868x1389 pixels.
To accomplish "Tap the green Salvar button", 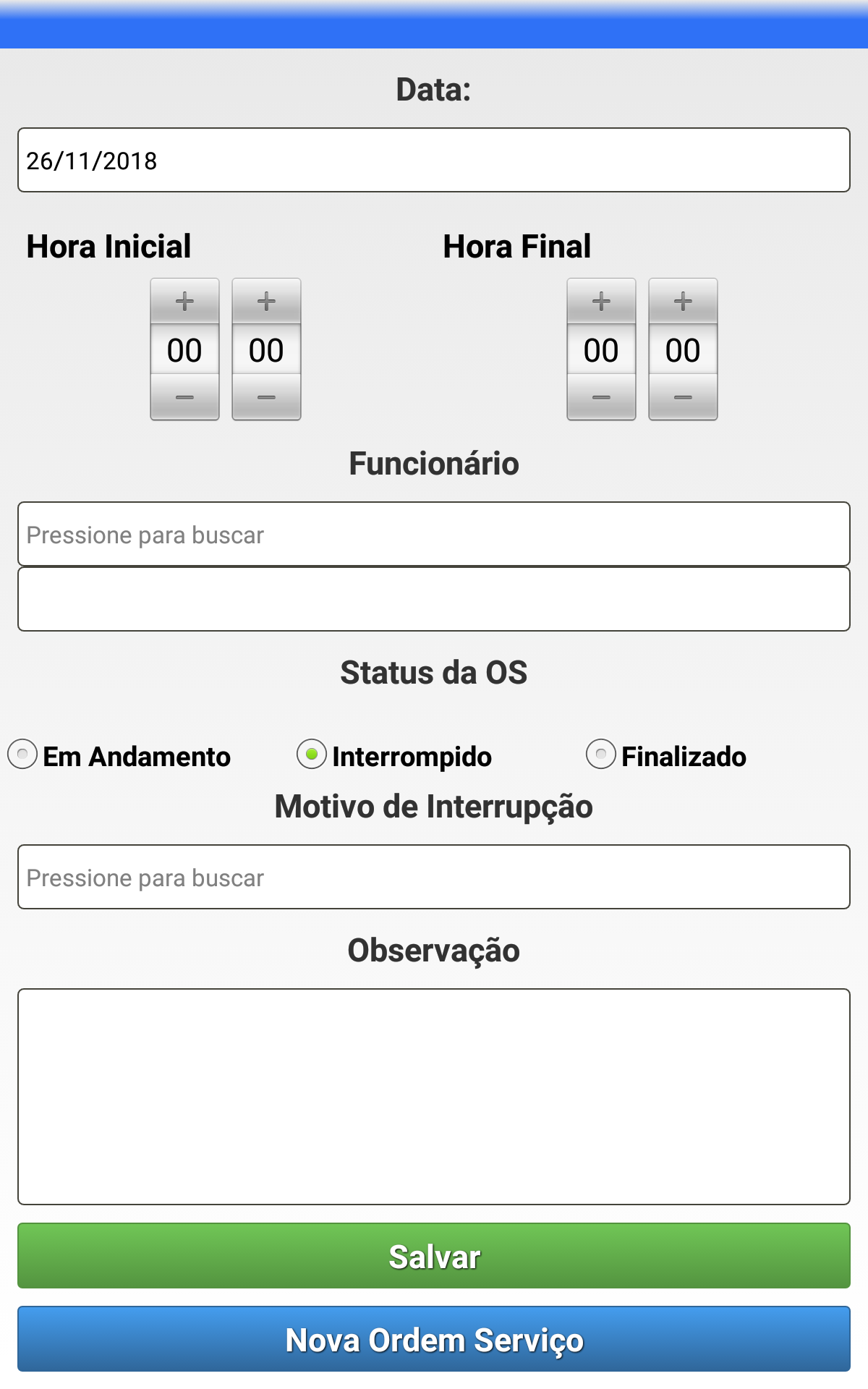I will coord(434,1256).
